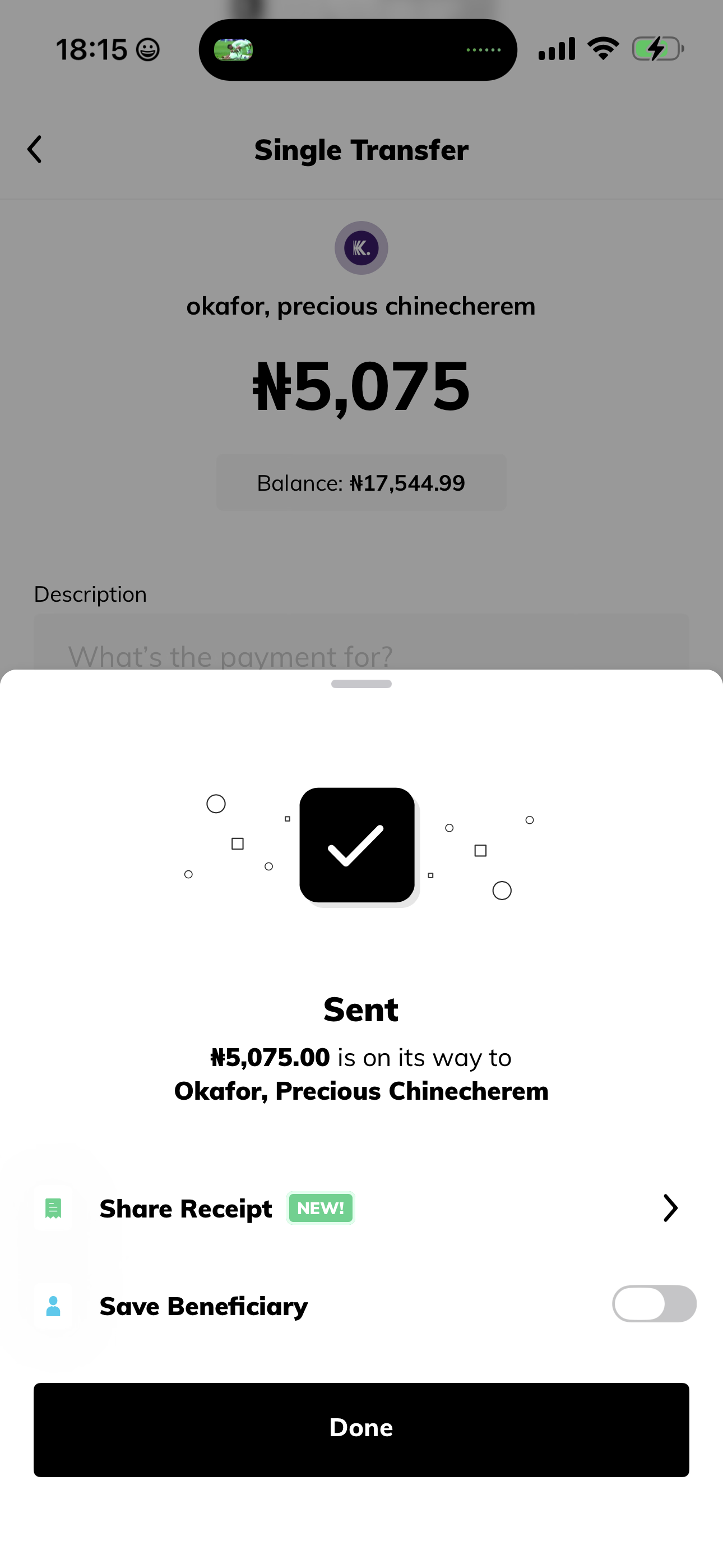Go back from Single Transfer
Viewport: 723px width, 1568px height.
pyautogui.click(x=35, y=150)
